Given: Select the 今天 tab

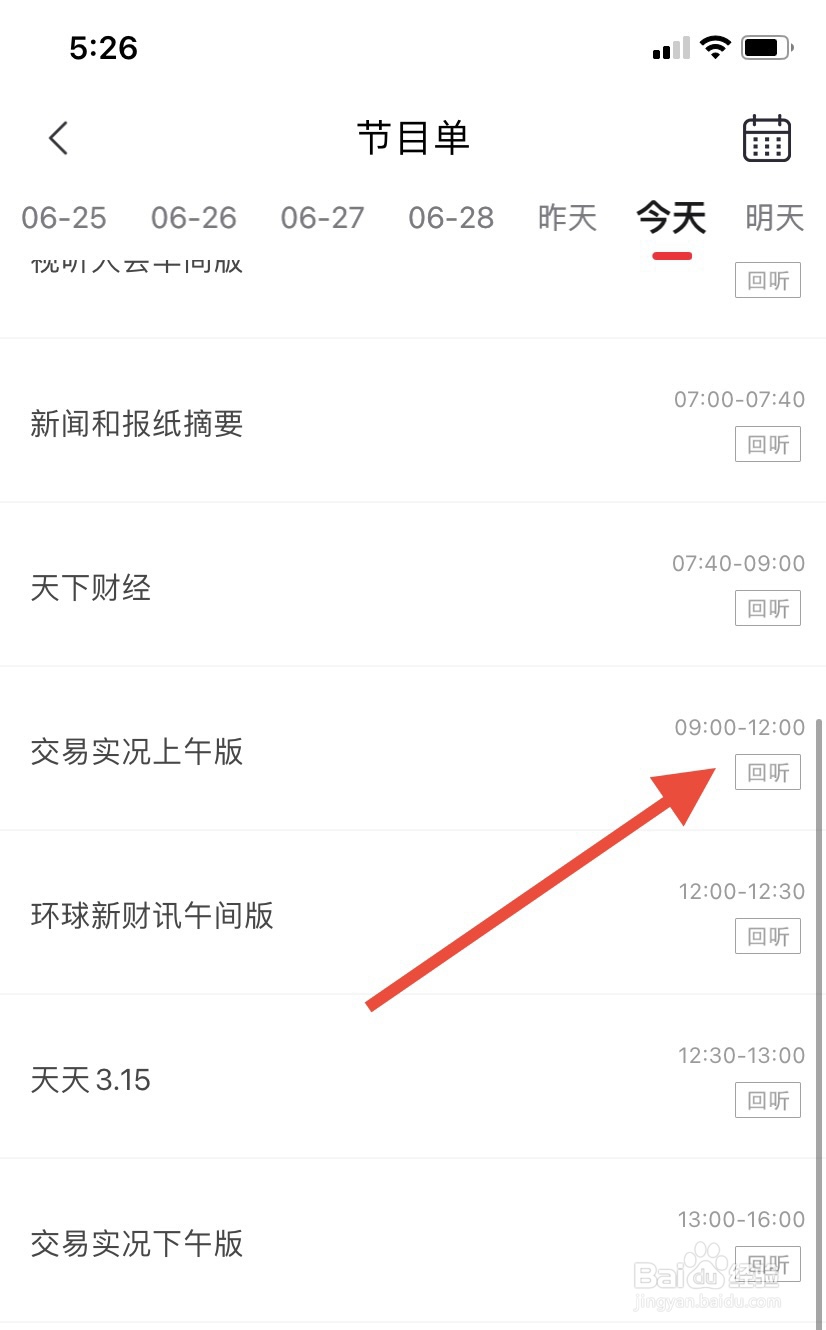Looking at the screenshot, I should (x=670, y=218).
